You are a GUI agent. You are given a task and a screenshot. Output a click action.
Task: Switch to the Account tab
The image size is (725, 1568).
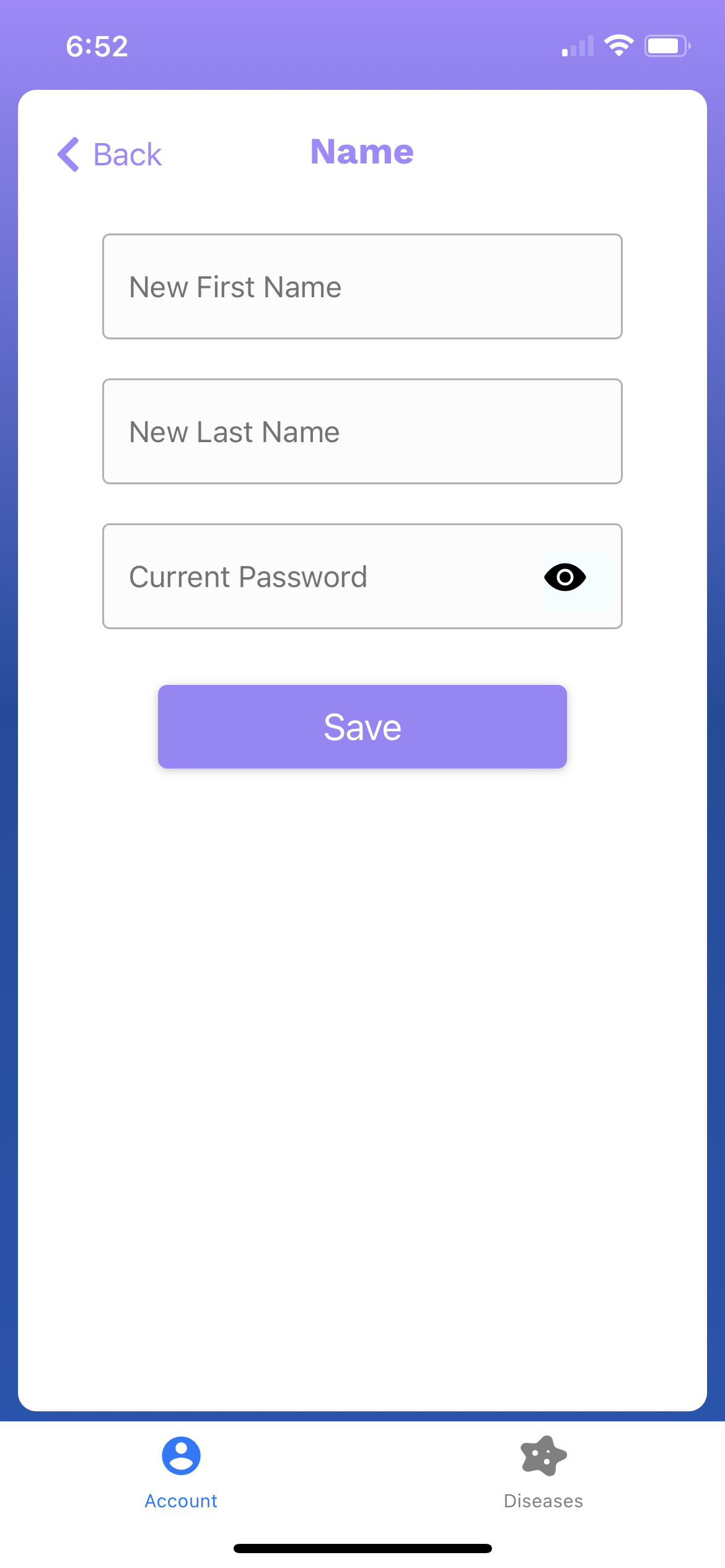181,1473
